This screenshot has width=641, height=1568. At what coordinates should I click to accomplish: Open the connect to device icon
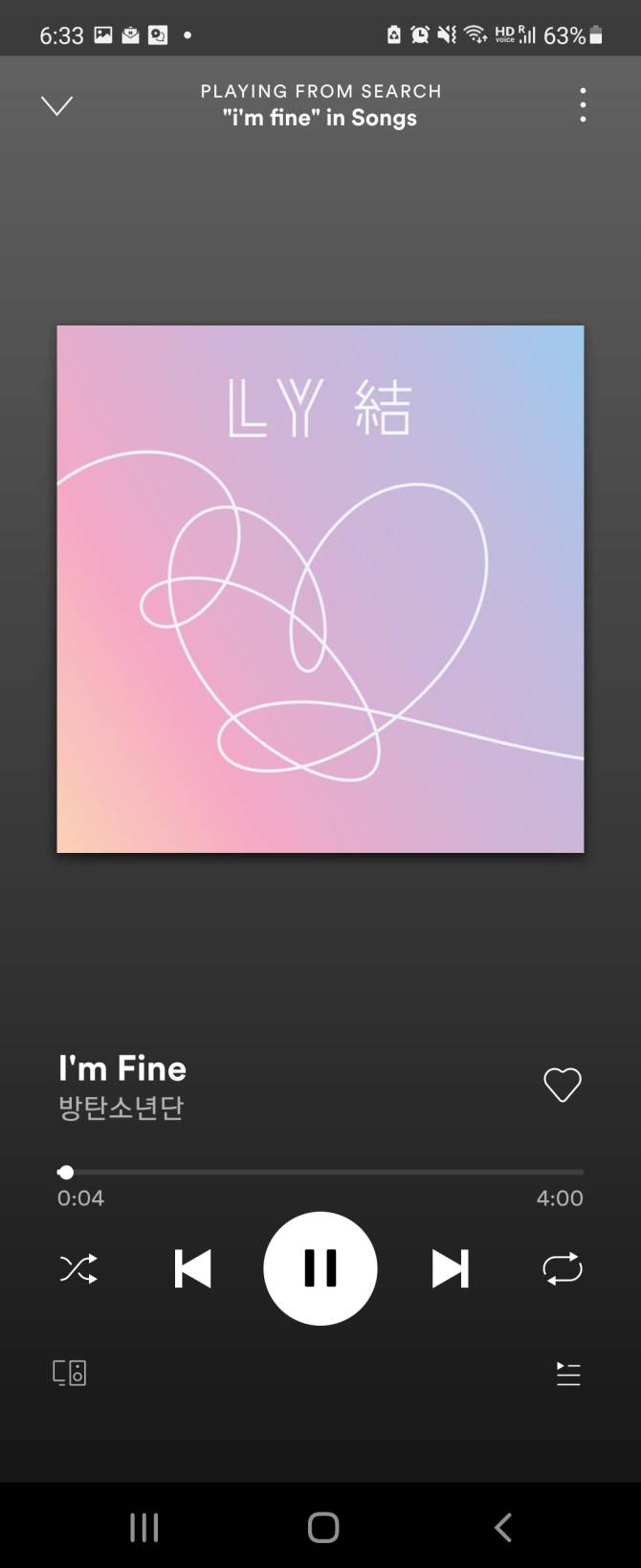pyautogui.click(x=69, y=1373)
